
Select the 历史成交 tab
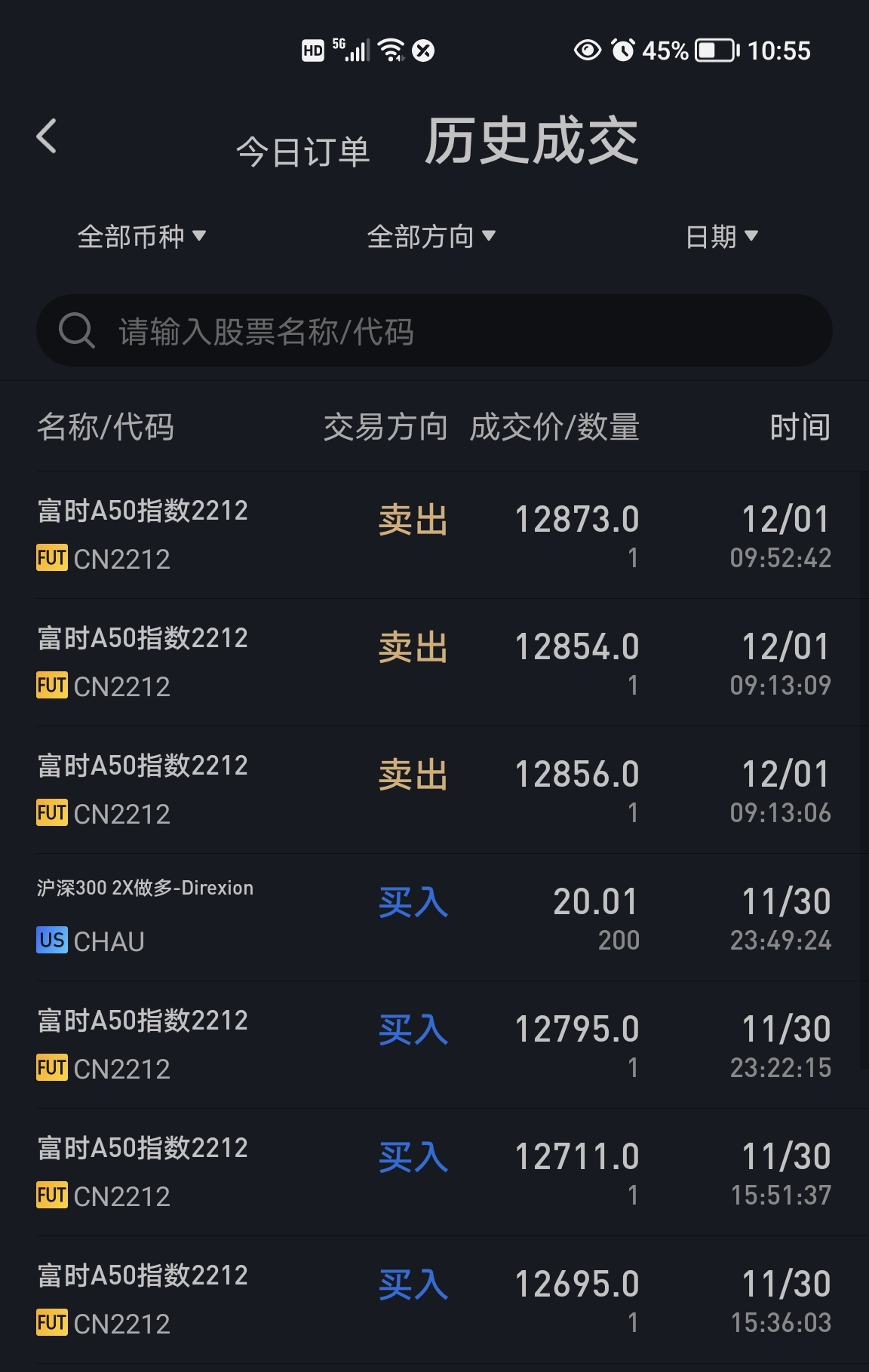(531, 142)
